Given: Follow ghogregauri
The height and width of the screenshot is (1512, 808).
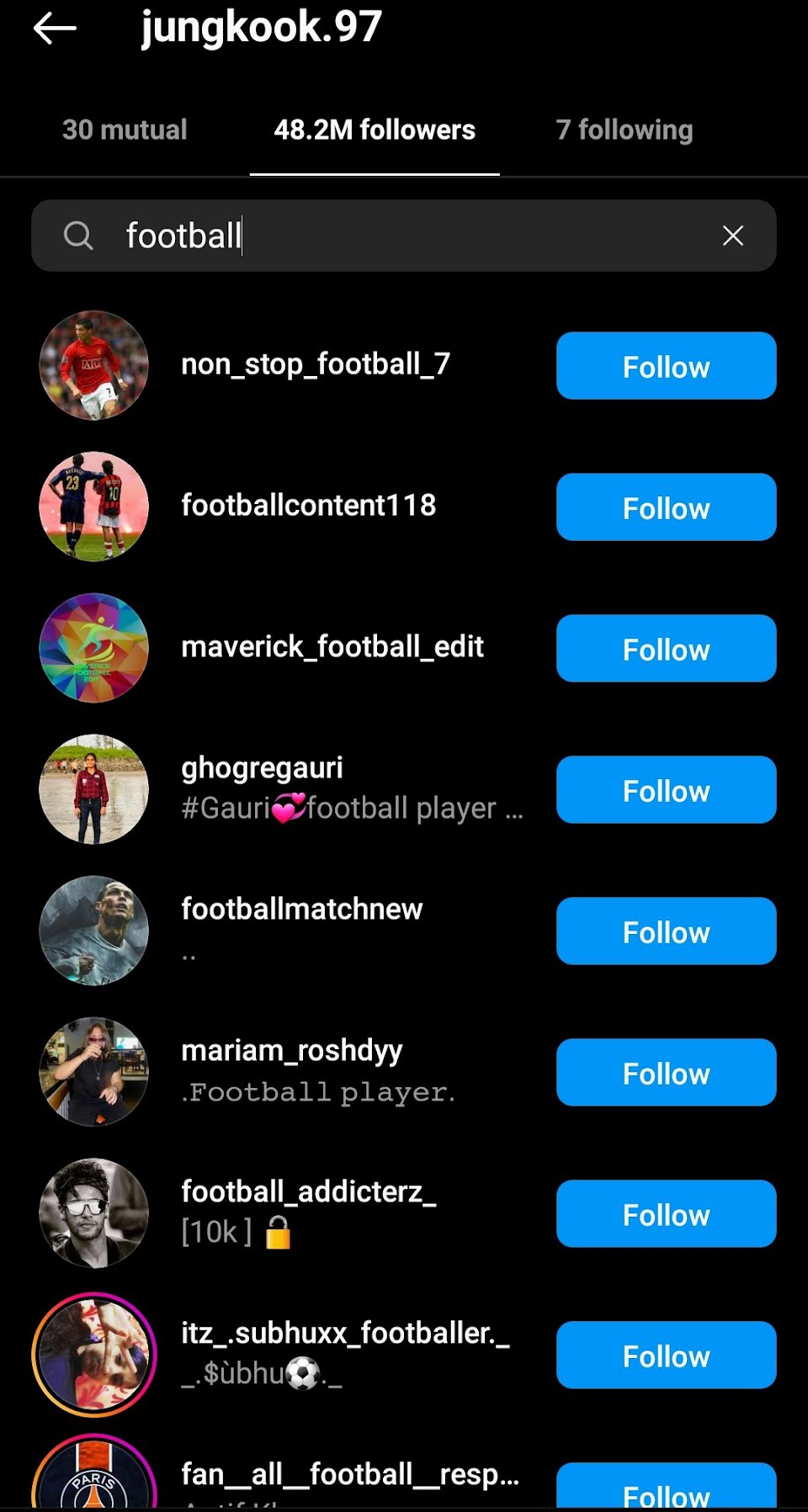Looking at the screenshot, I should (666, 790).
